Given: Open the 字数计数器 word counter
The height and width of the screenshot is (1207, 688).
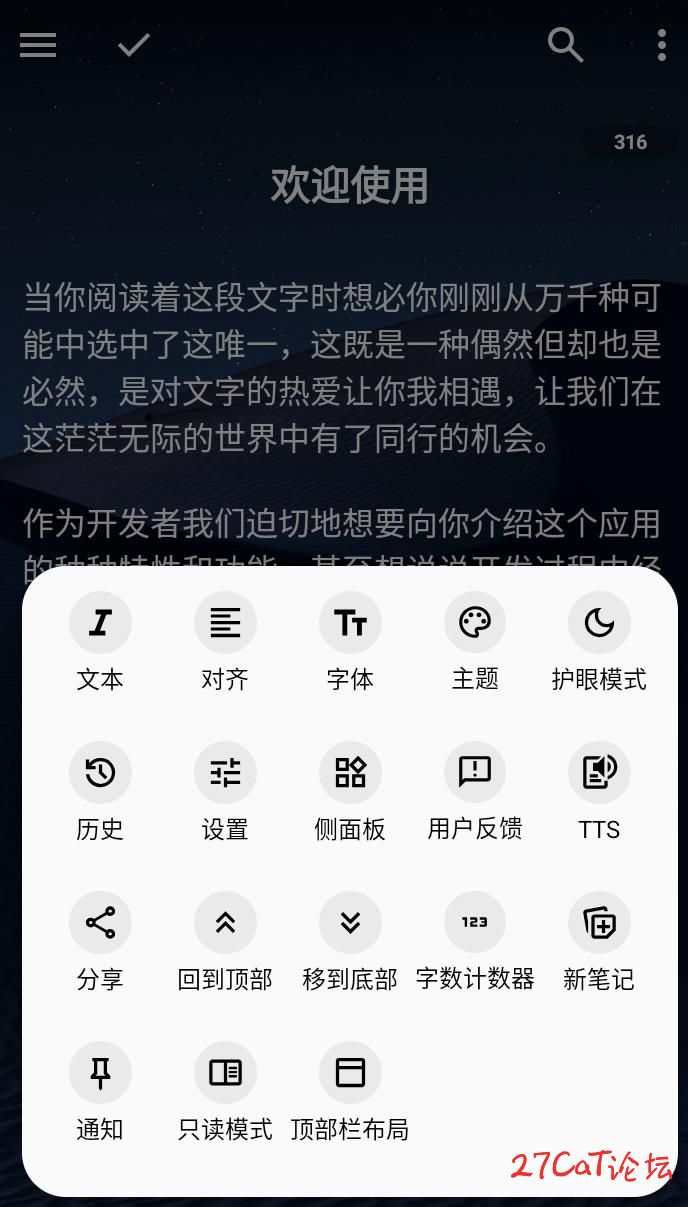Looking at the screenshot, I should [x=475, y=923].
